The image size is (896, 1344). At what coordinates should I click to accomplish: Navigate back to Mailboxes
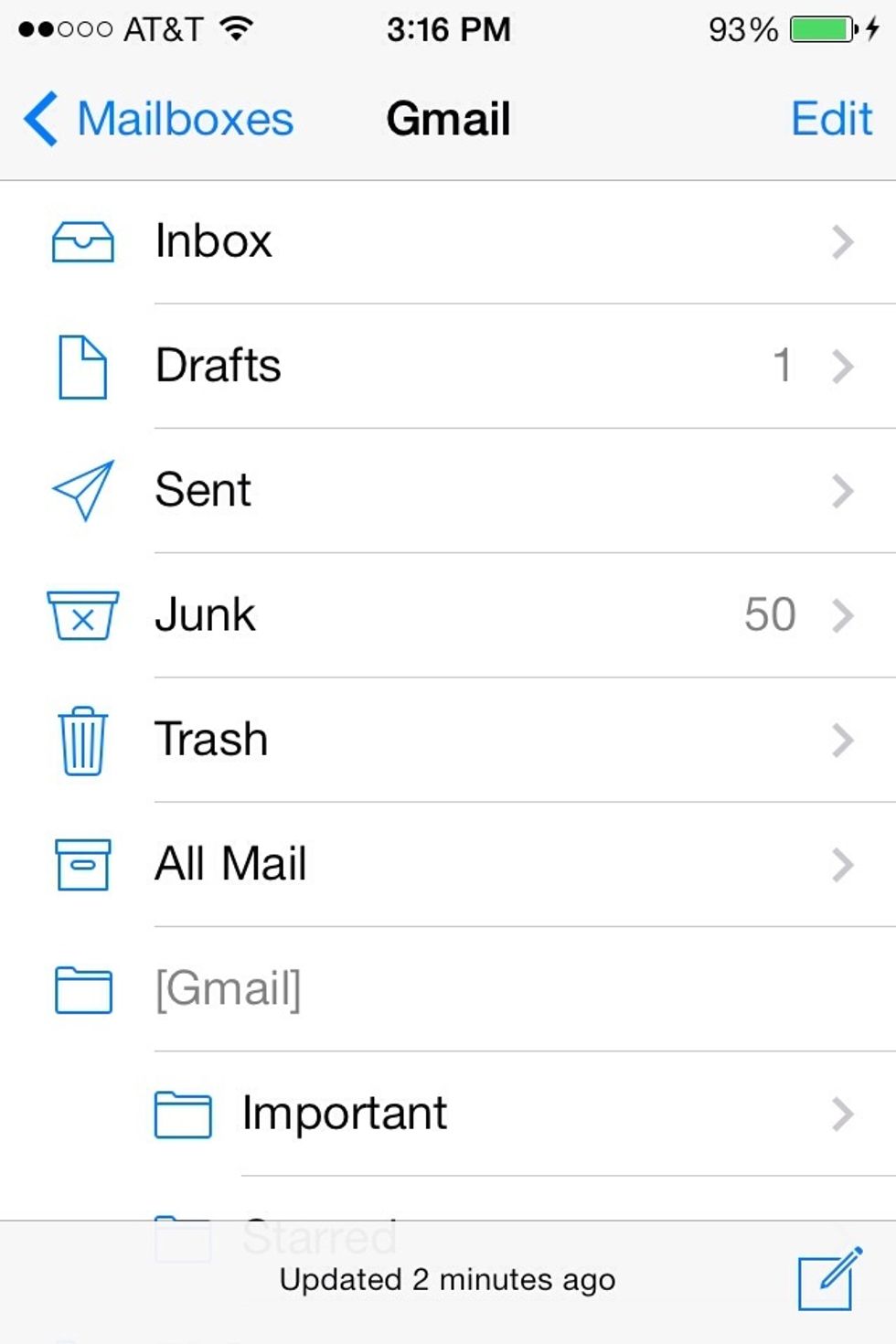[x=155, y=118]
